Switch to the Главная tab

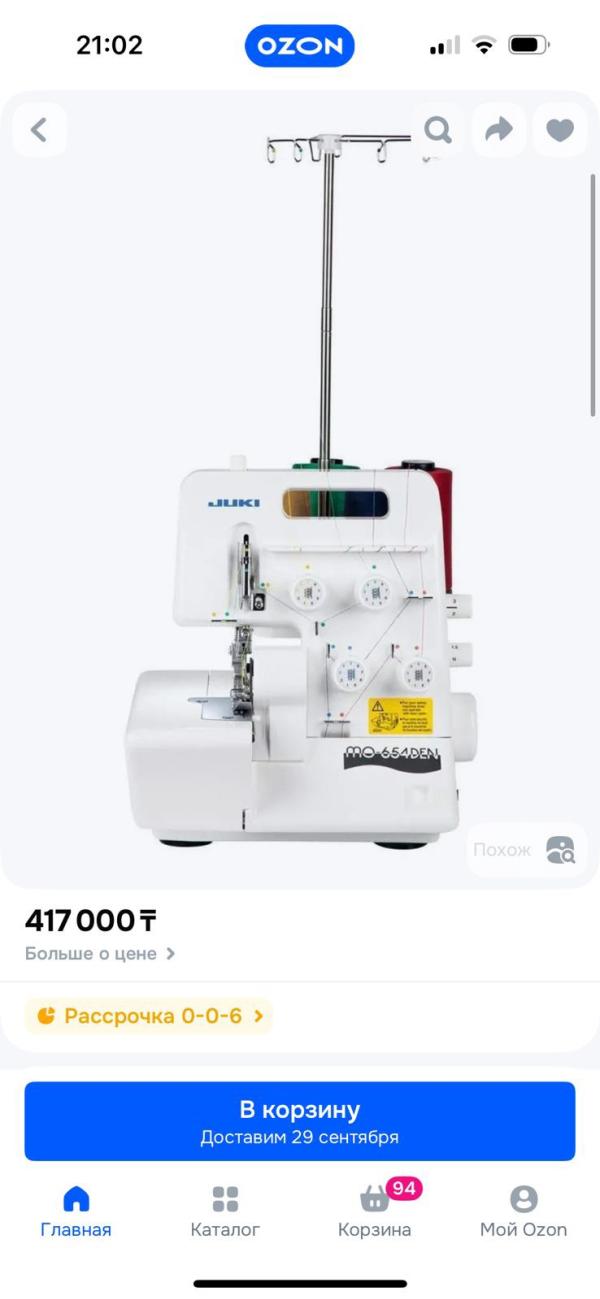76,1211
